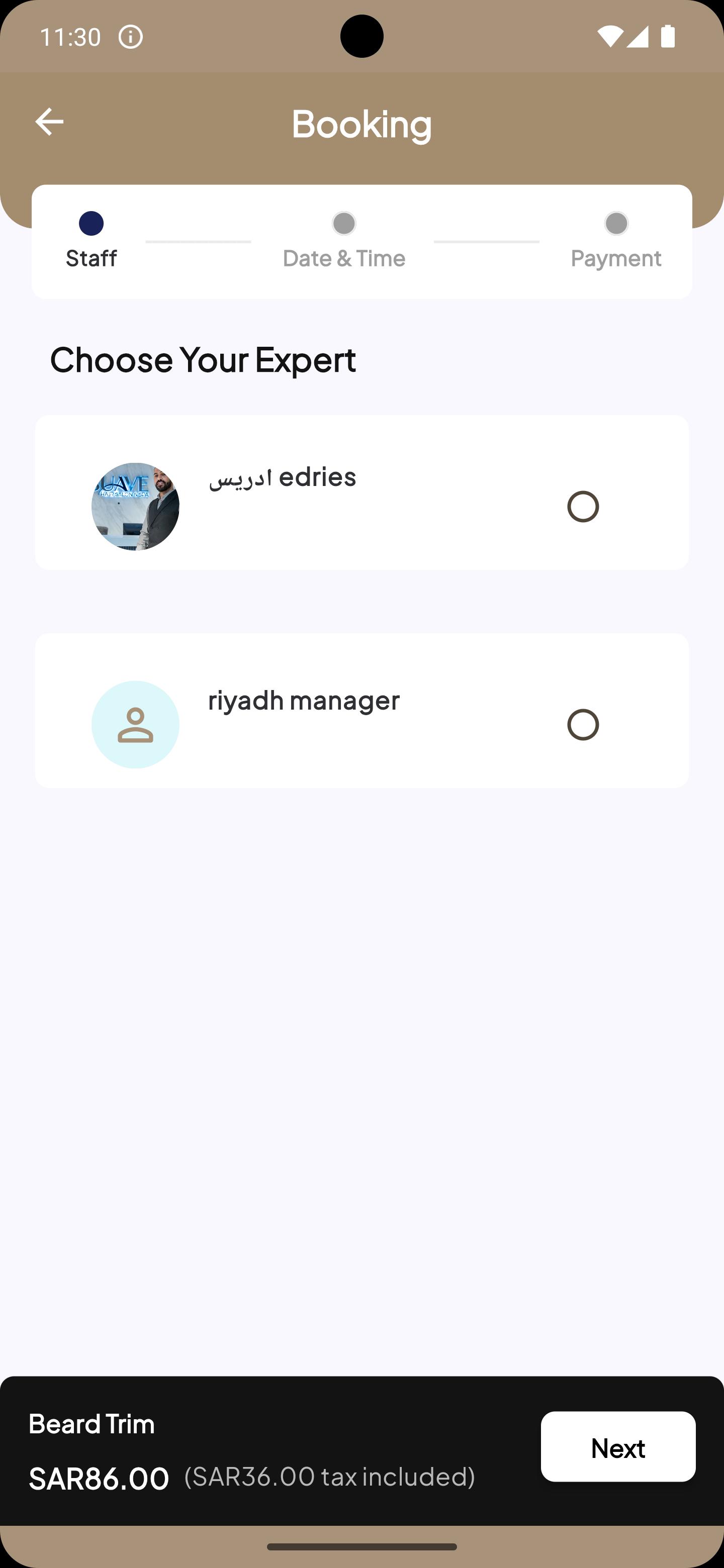
Task: Select the riyadh manager radio button
Action: [x=583, y=724]
